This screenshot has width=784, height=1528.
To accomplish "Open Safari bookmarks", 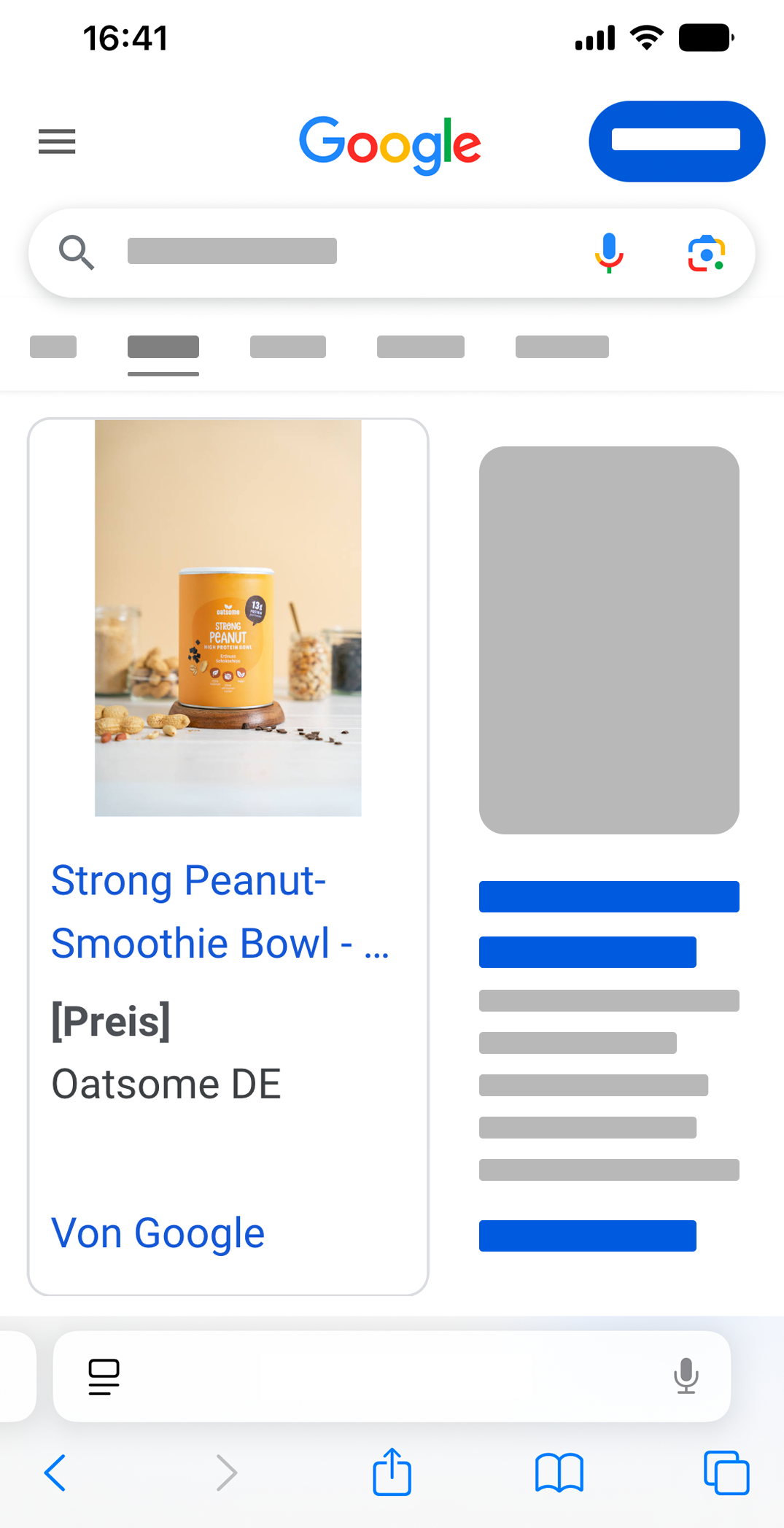I will pyautogui.click(x=559, y=1473).
